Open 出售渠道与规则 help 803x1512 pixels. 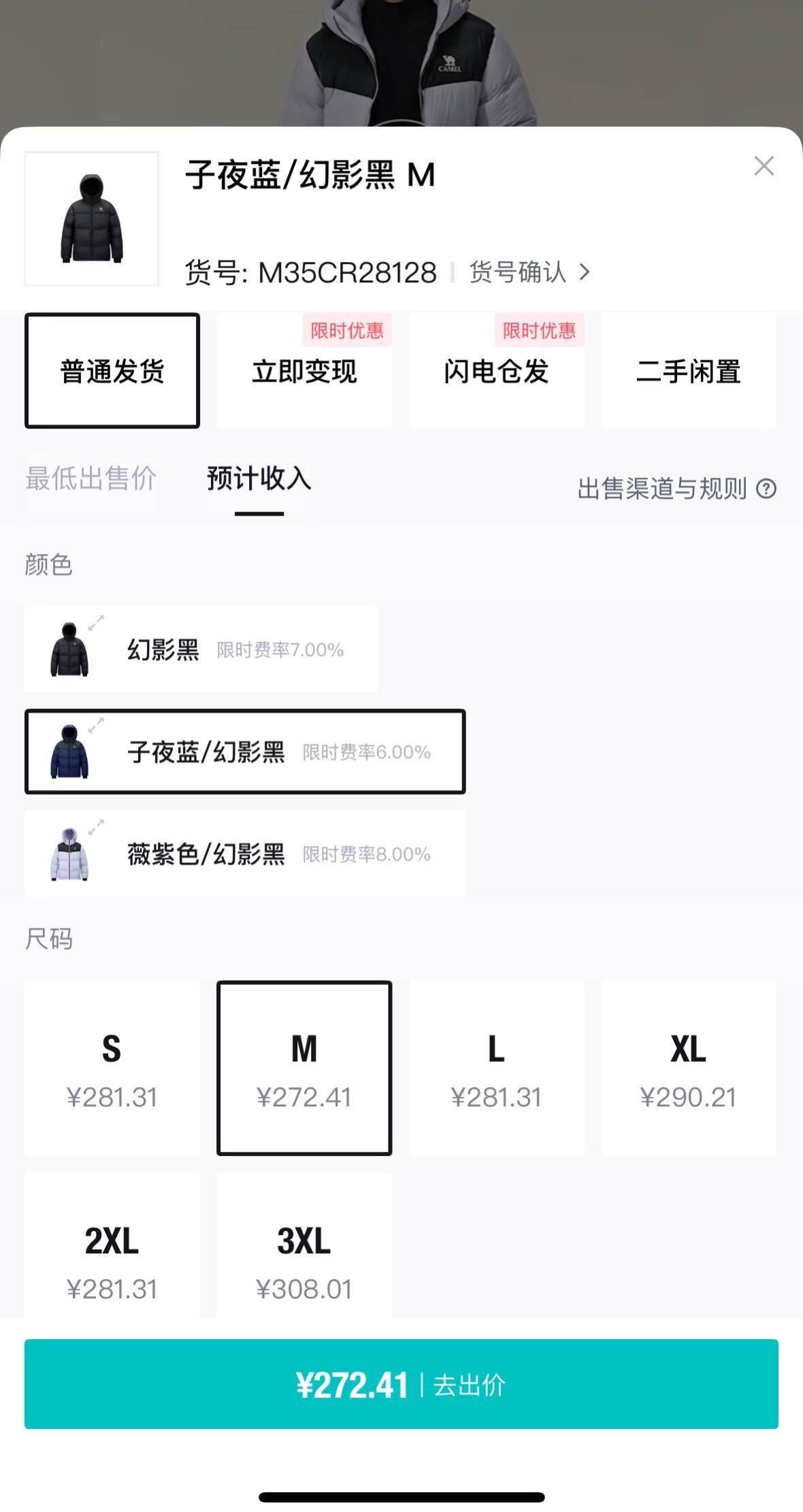[x=676, y=489]
